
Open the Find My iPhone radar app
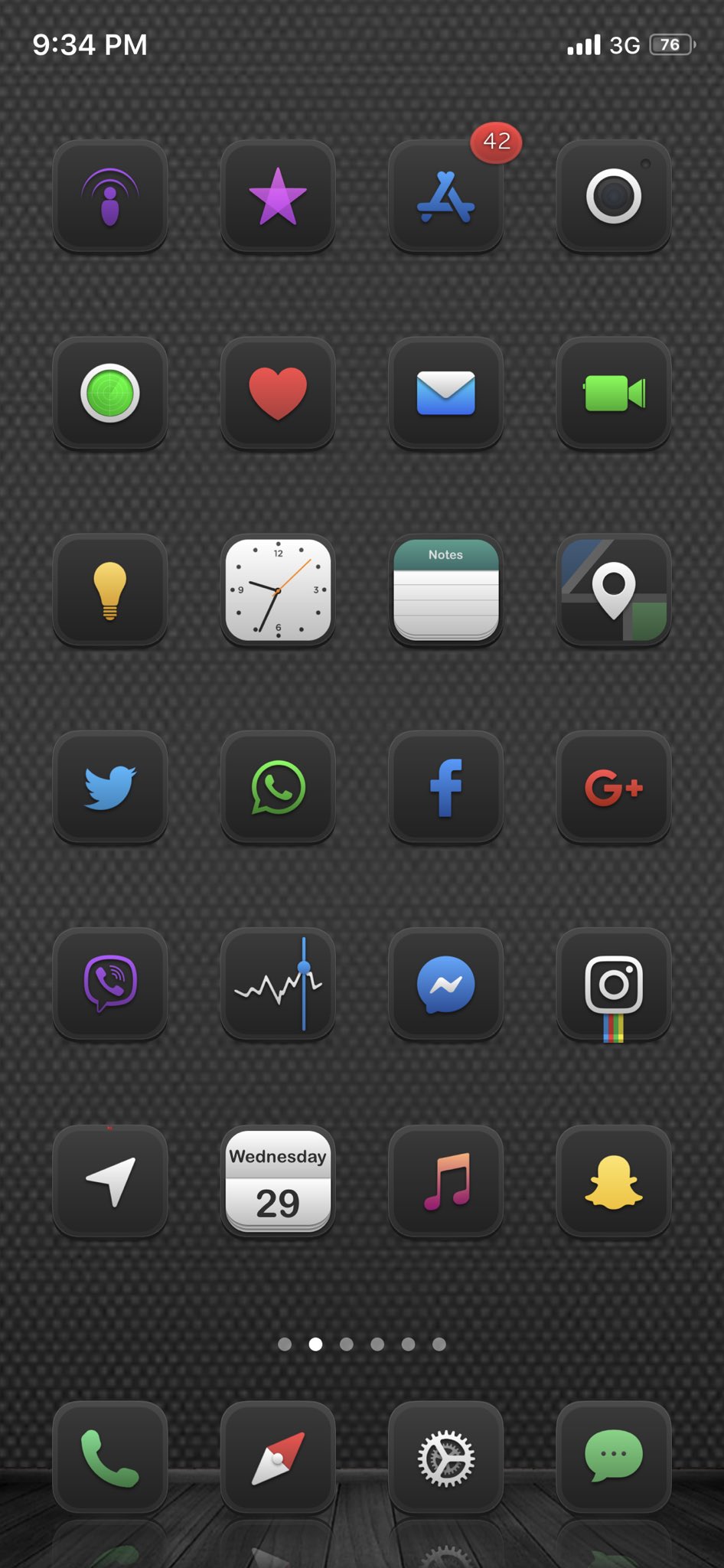click(110, 393)
